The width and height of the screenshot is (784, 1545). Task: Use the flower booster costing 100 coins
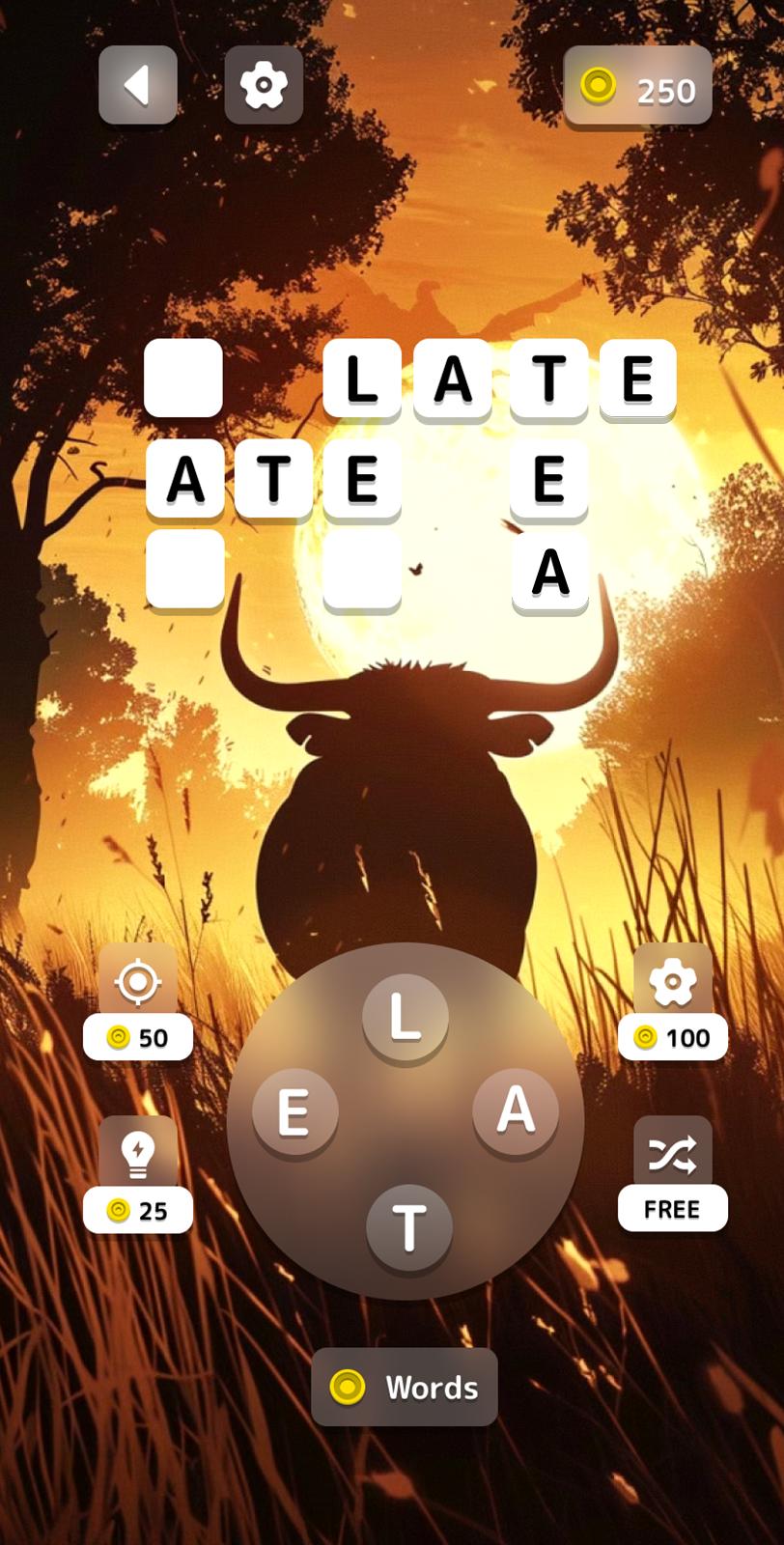673,1000
